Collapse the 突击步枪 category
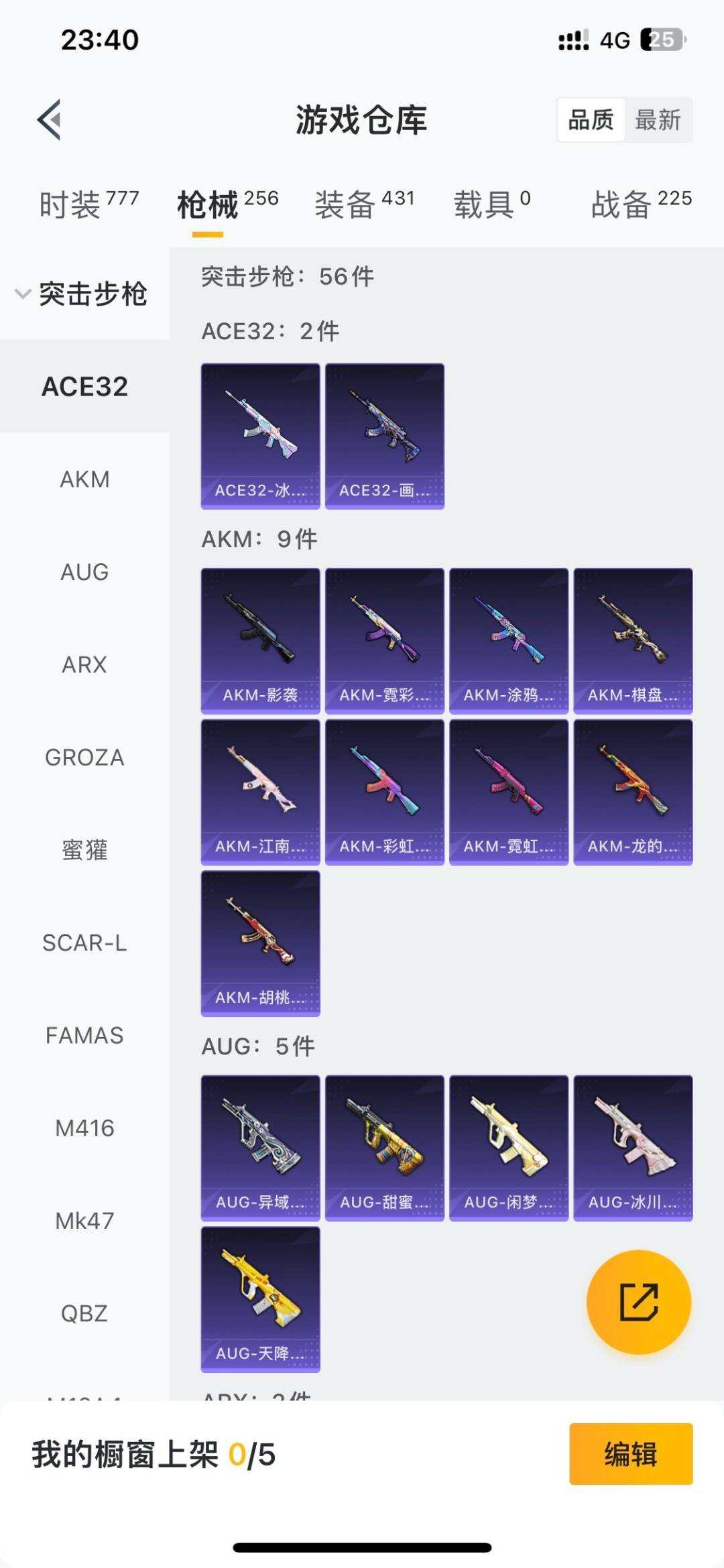 (82, 294)
